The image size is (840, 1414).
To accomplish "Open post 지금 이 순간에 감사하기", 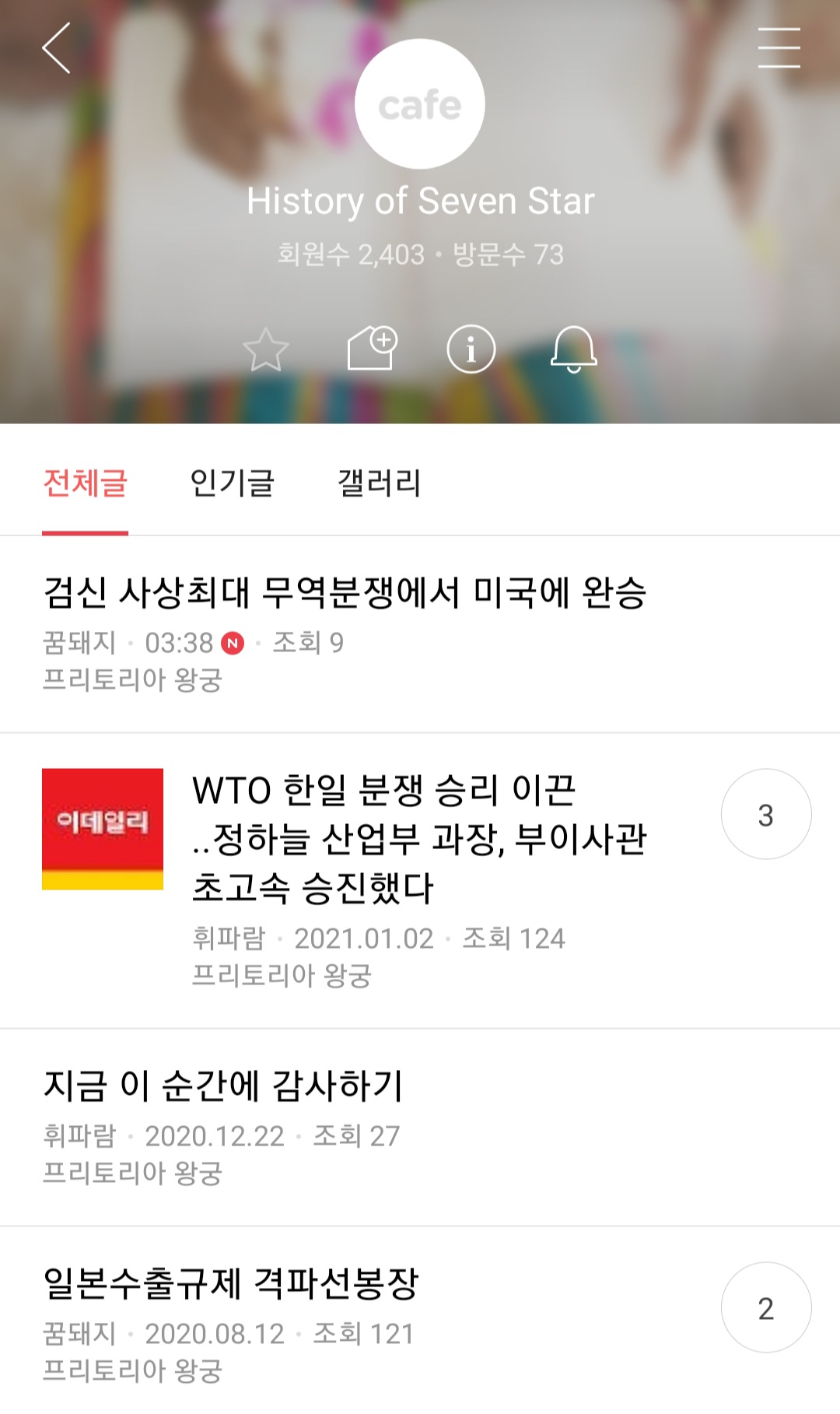I will tap(223, 1086).
